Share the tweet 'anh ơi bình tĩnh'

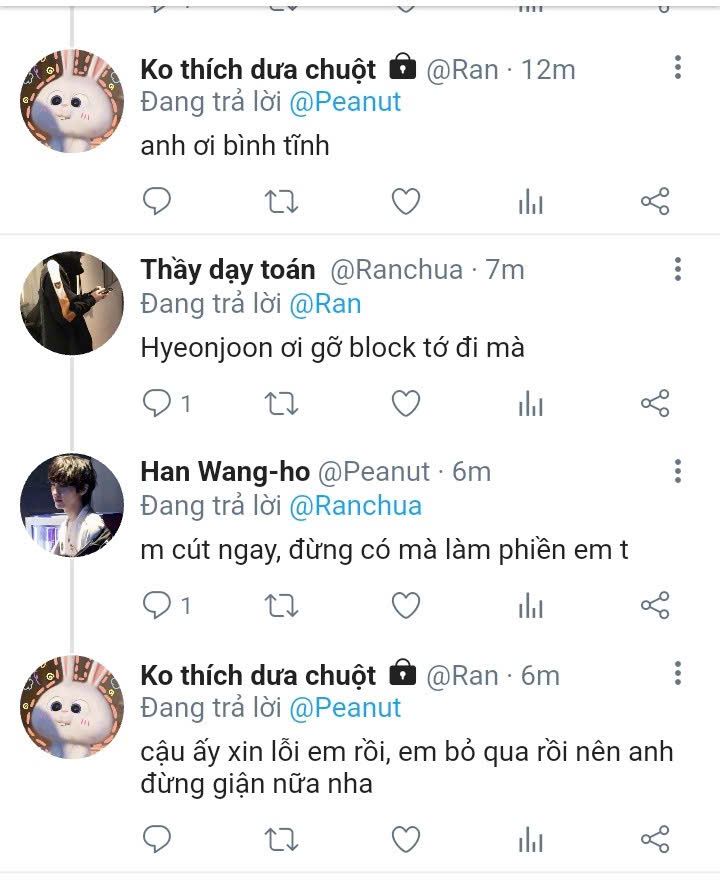654,203
